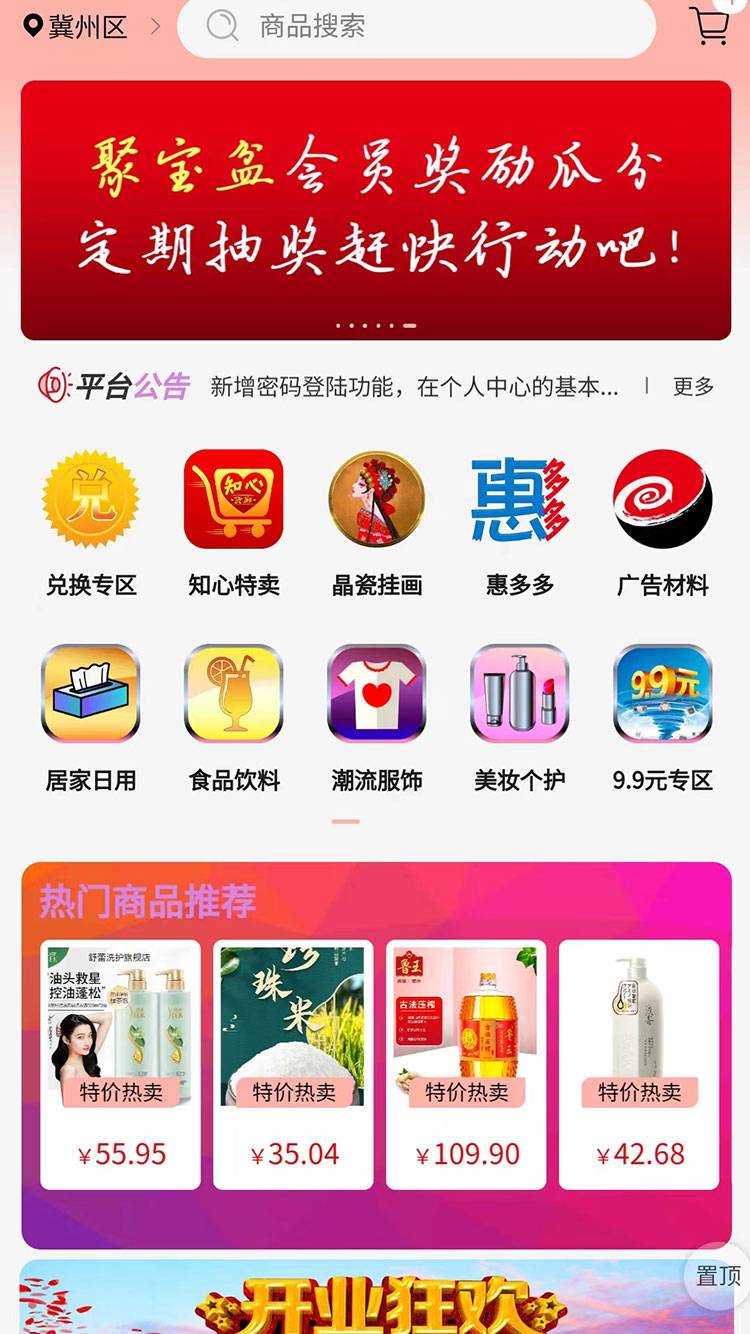Tap the 商品搜索 search box
This screenshot has height=1334, width=750.
click(416, 26)
